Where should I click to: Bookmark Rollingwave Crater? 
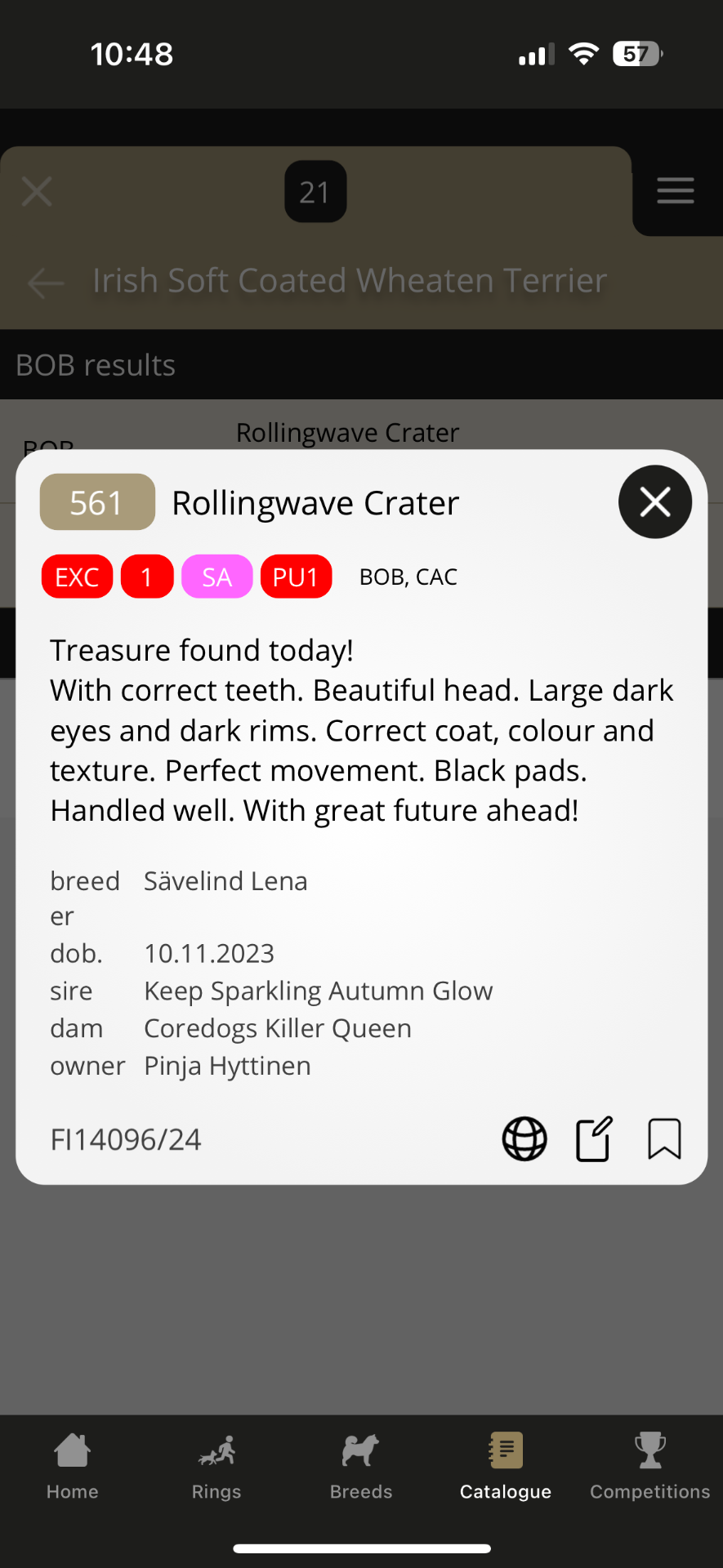(664, 1138)
